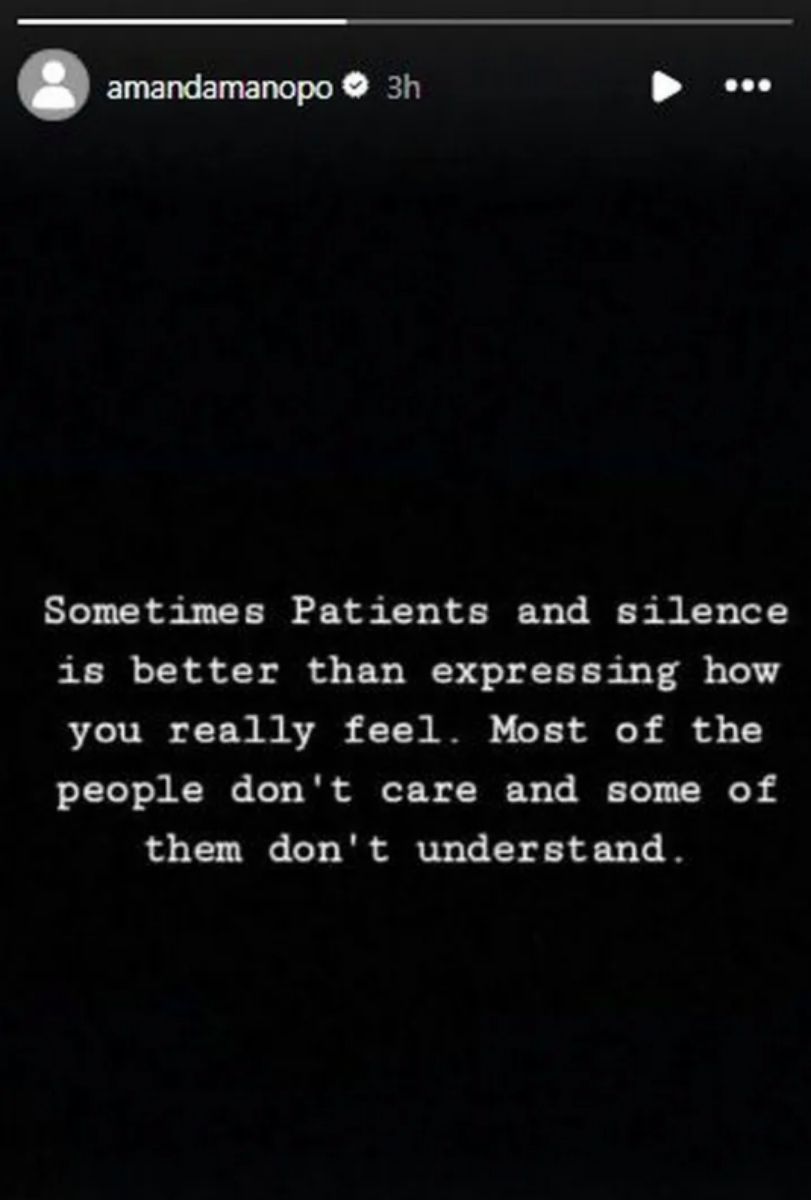
Task: Open amandamanopo's profile picture
Action: click(x=53, y=86)
